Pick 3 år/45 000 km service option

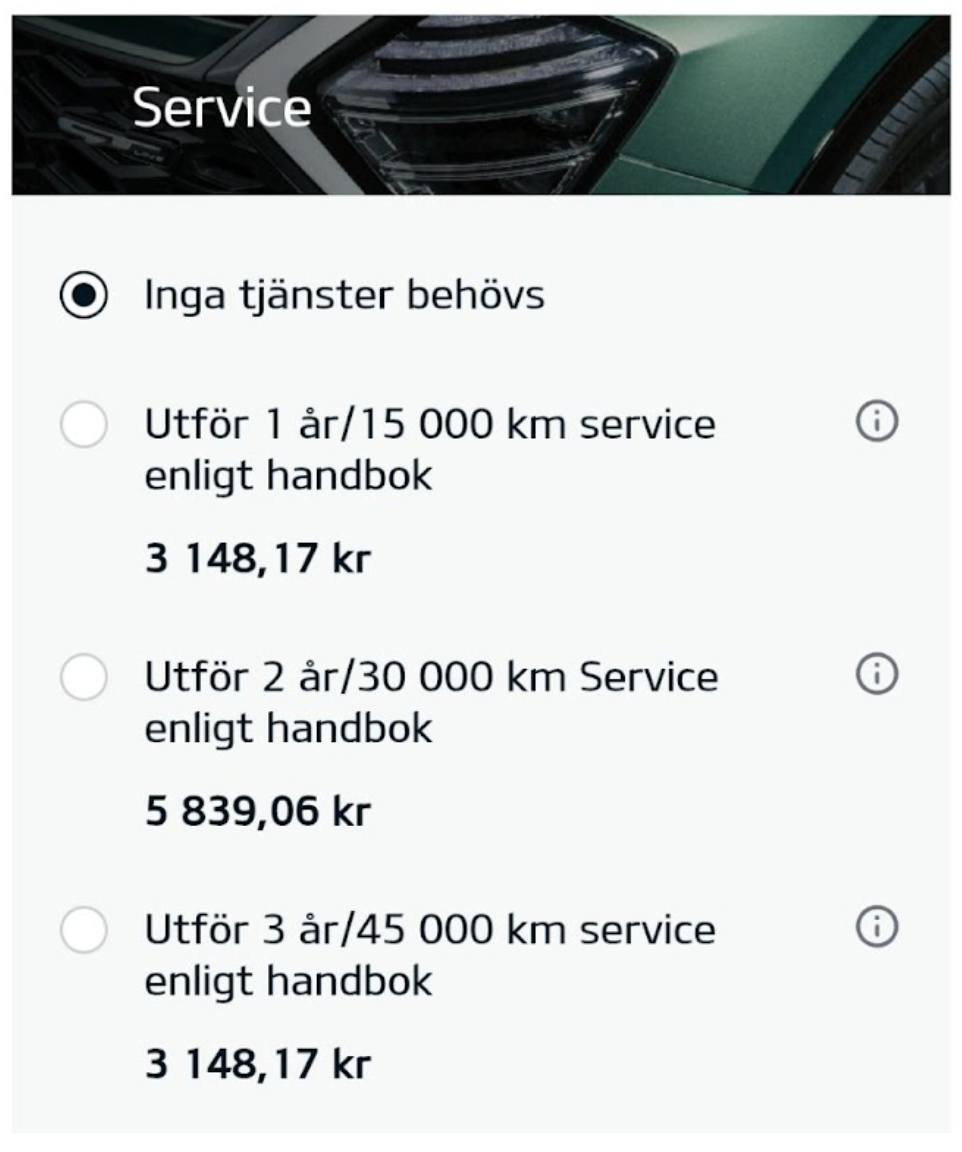coord(83,933)
